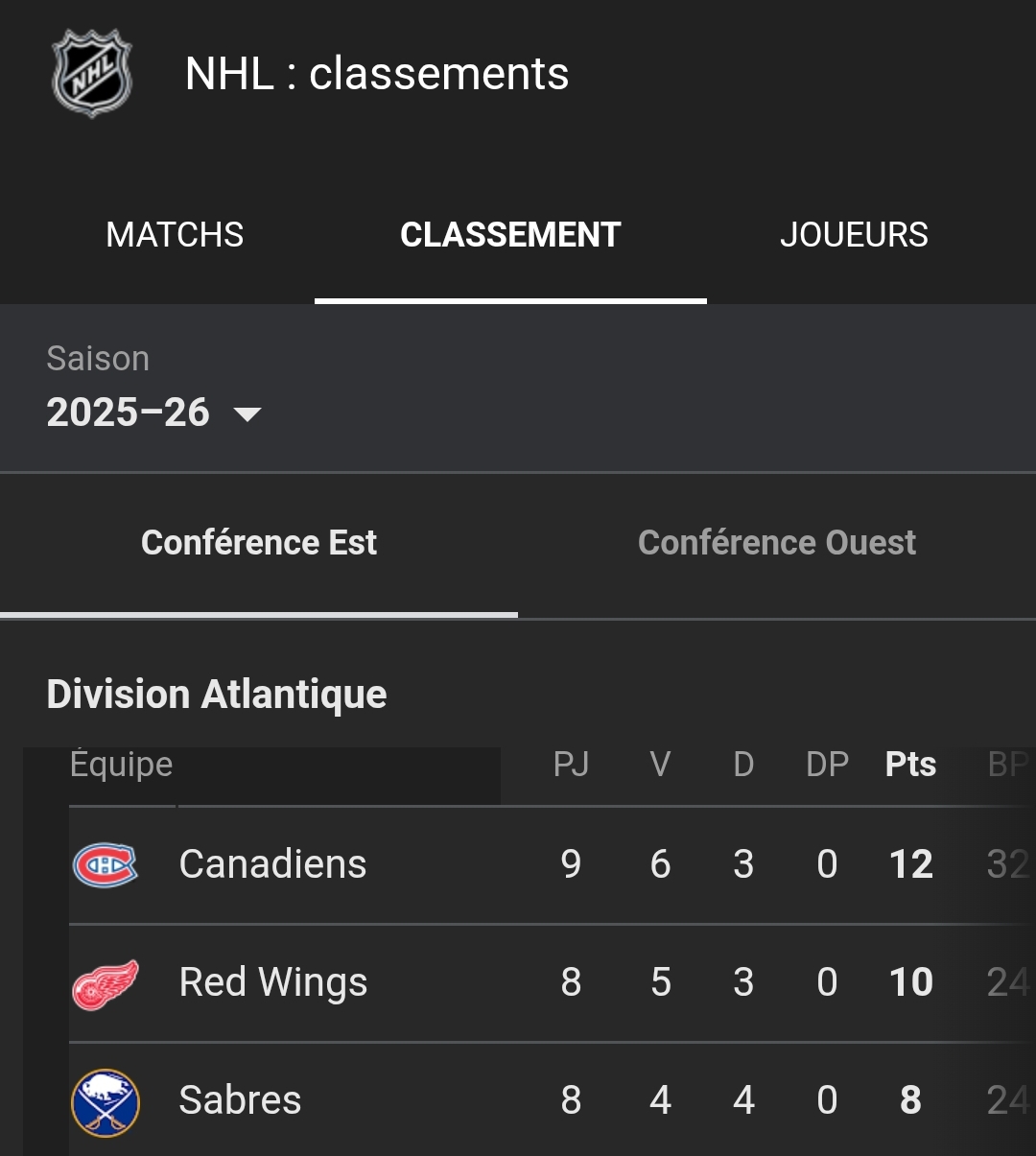This screenshot has width=1036, height=1156.
Task: Select the CLASSEMENT tab
Action: coord(510,235)
